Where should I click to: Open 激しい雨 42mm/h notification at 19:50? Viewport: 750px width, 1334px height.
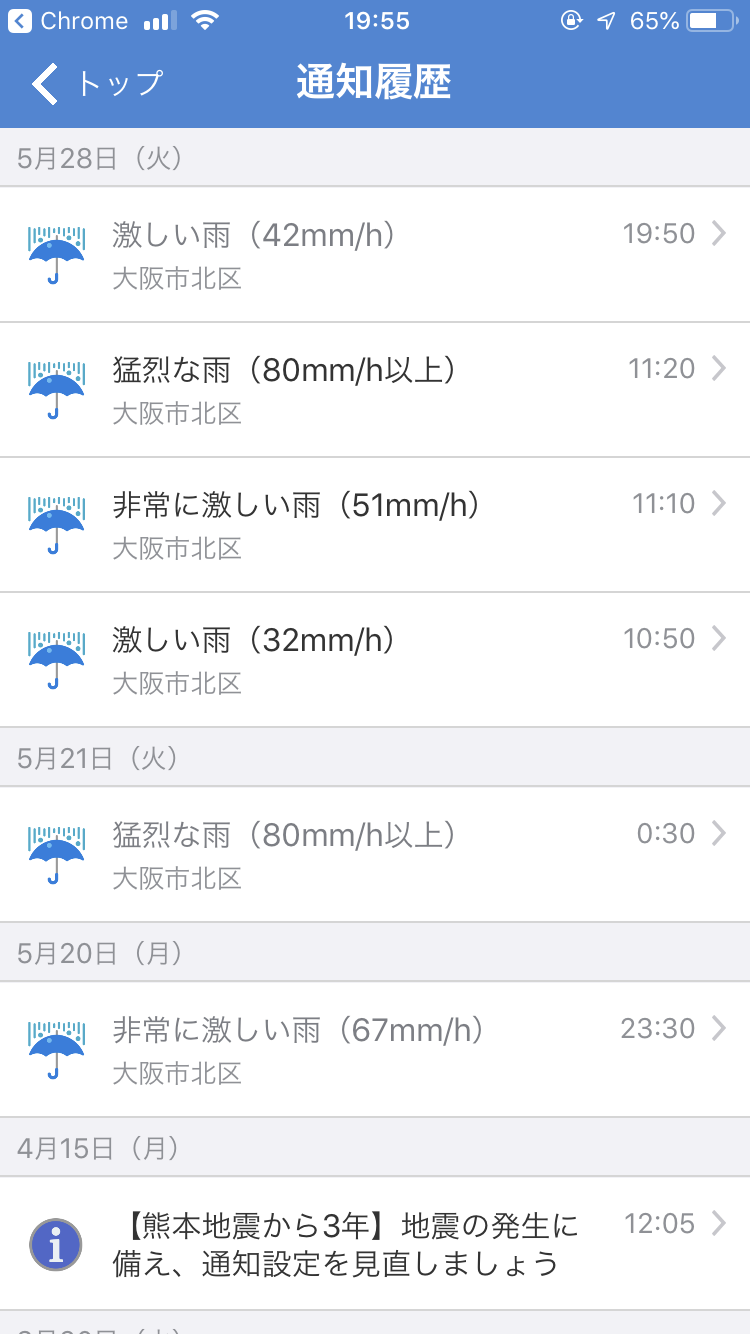tap(375, 254)
